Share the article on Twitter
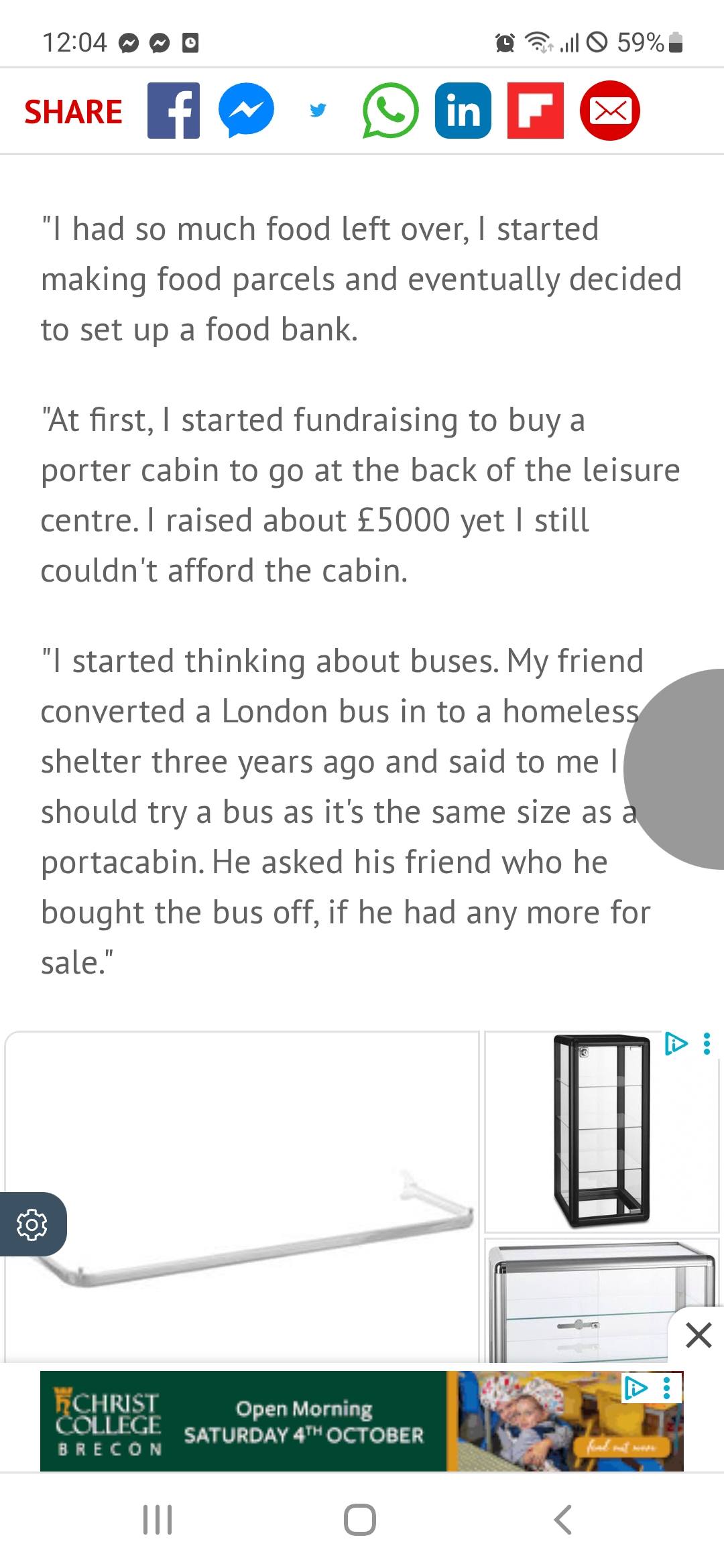The image size is (724, 1568). (318, 111)
